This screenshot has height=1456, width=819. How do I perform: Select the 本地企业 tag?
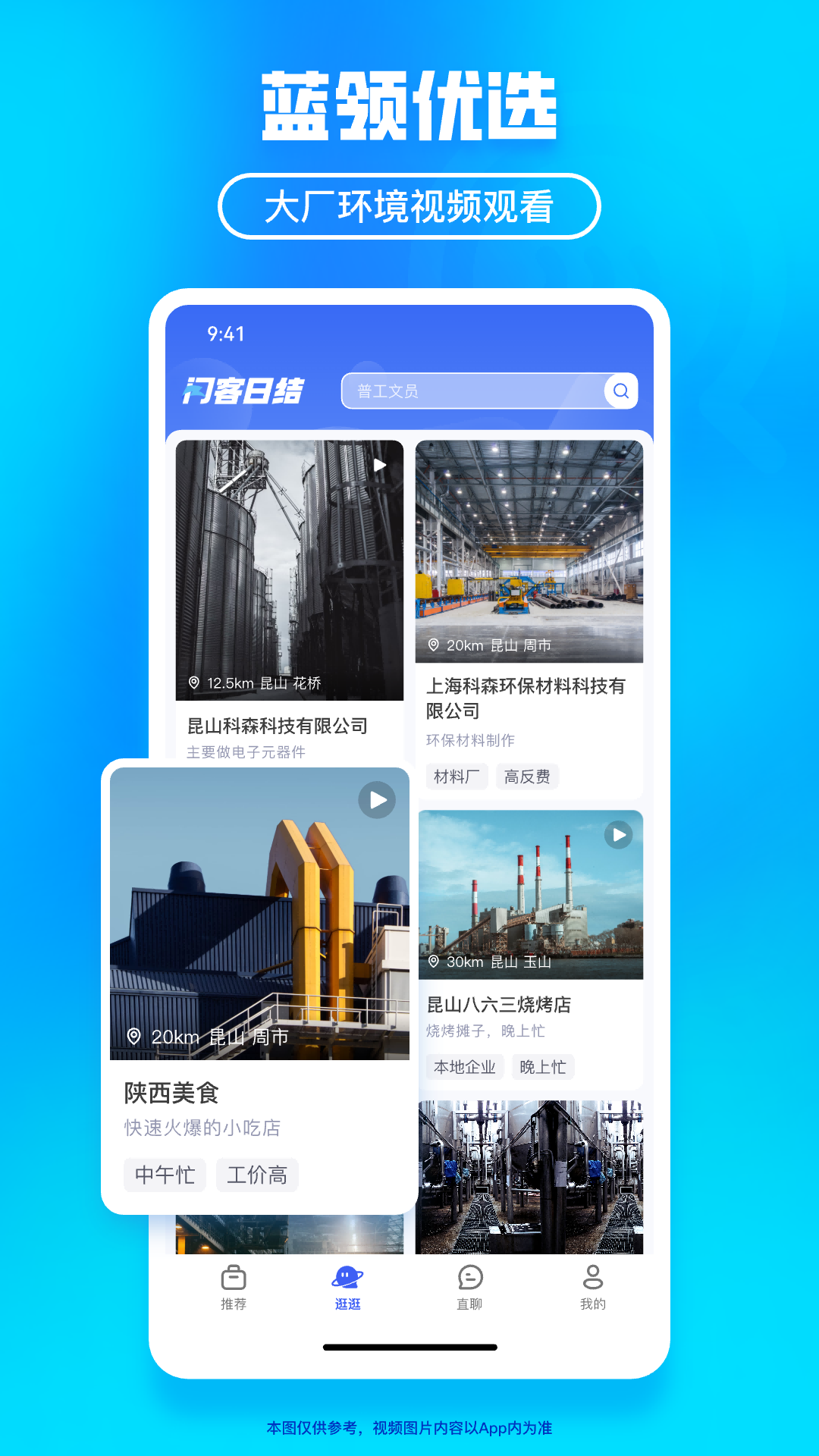tap(465, 1066)
